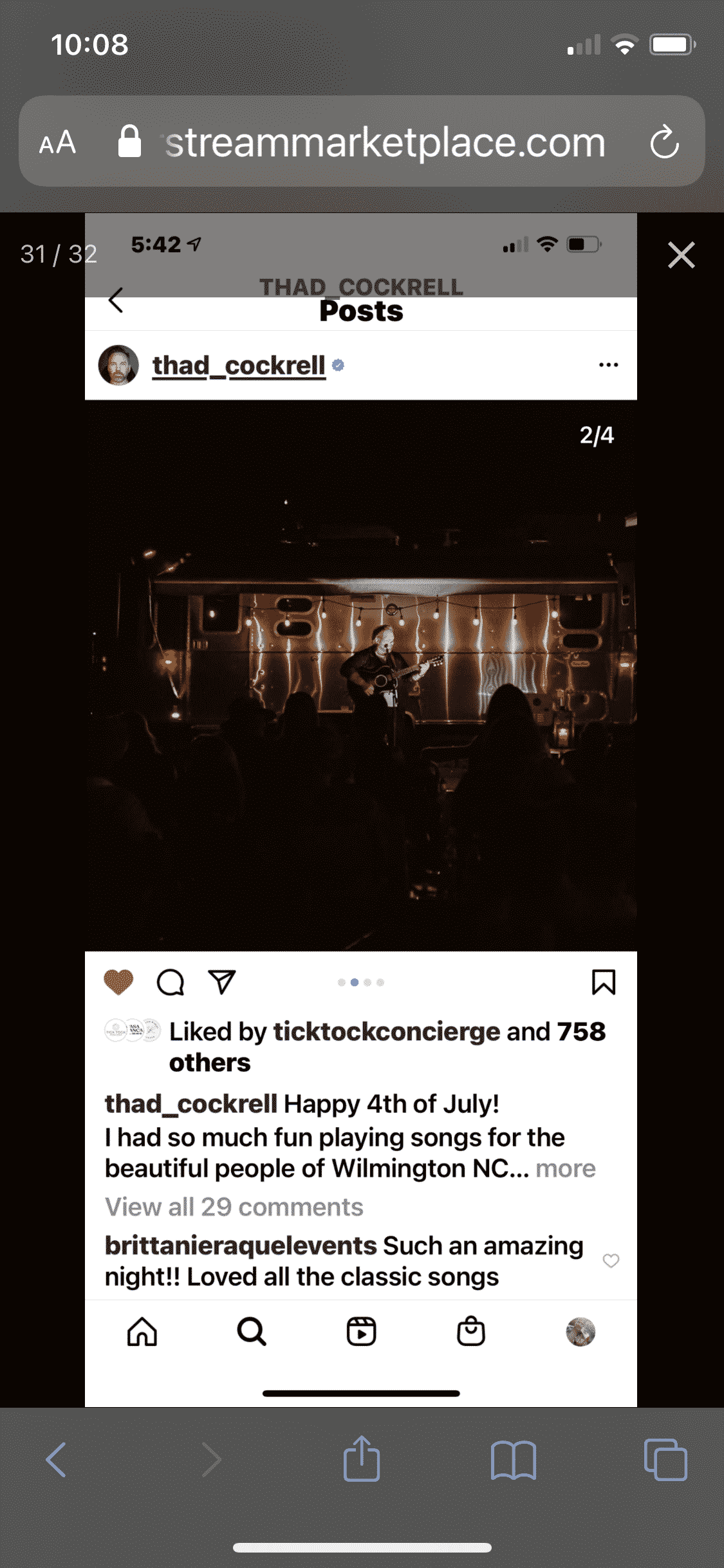This screenshot has height=1568, width=724.
Task: Tap the streammarketplace.com address bar
Action: click(362, 142)
